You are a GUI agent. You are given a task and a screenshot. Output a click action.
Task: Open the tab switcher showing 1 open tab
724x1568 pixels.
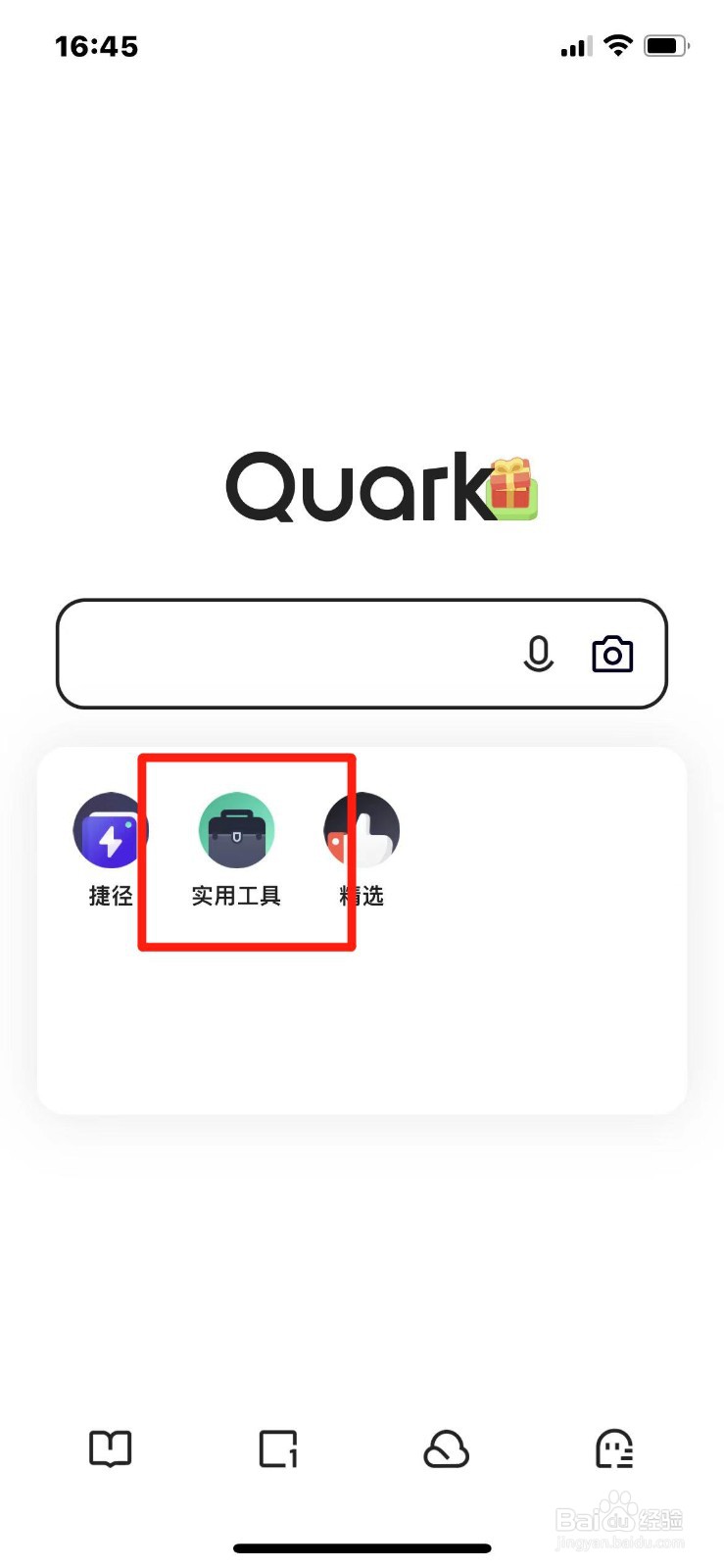(277, 1450)
